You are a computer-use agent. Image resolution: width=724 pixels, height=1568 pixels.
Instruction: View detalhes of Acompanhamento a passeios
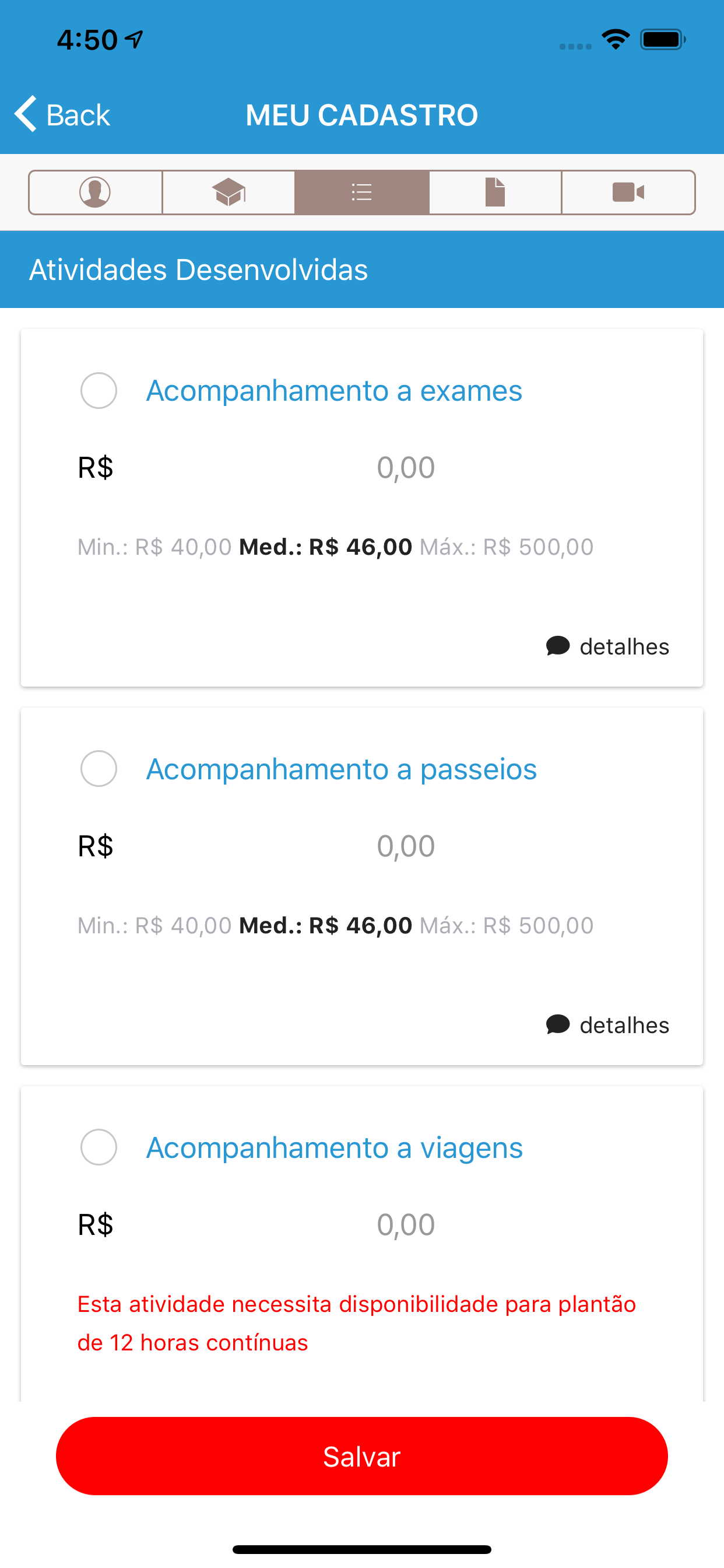607,1025
